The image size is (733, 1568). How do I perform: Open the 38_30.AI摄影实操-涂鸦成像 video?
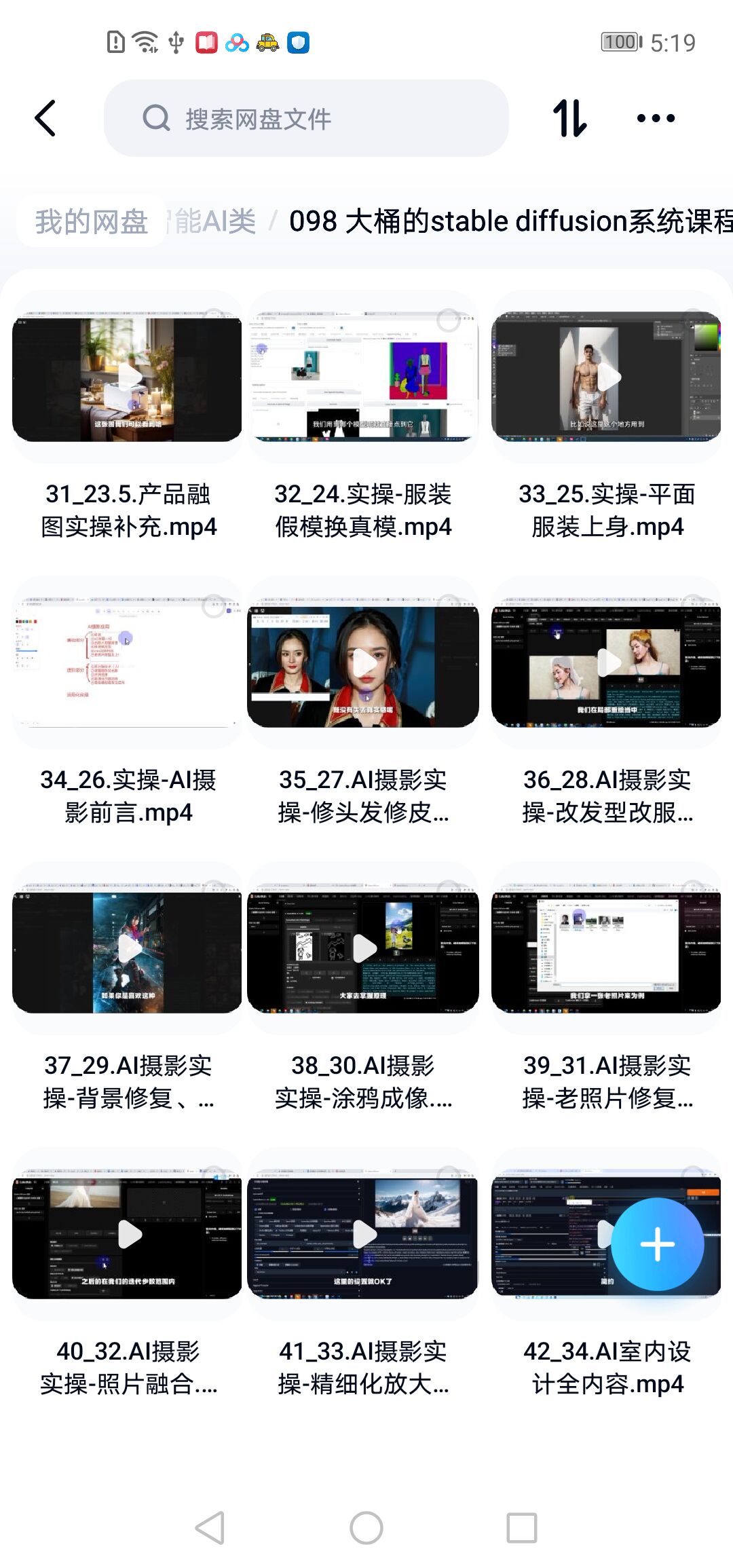click(363, 948)
